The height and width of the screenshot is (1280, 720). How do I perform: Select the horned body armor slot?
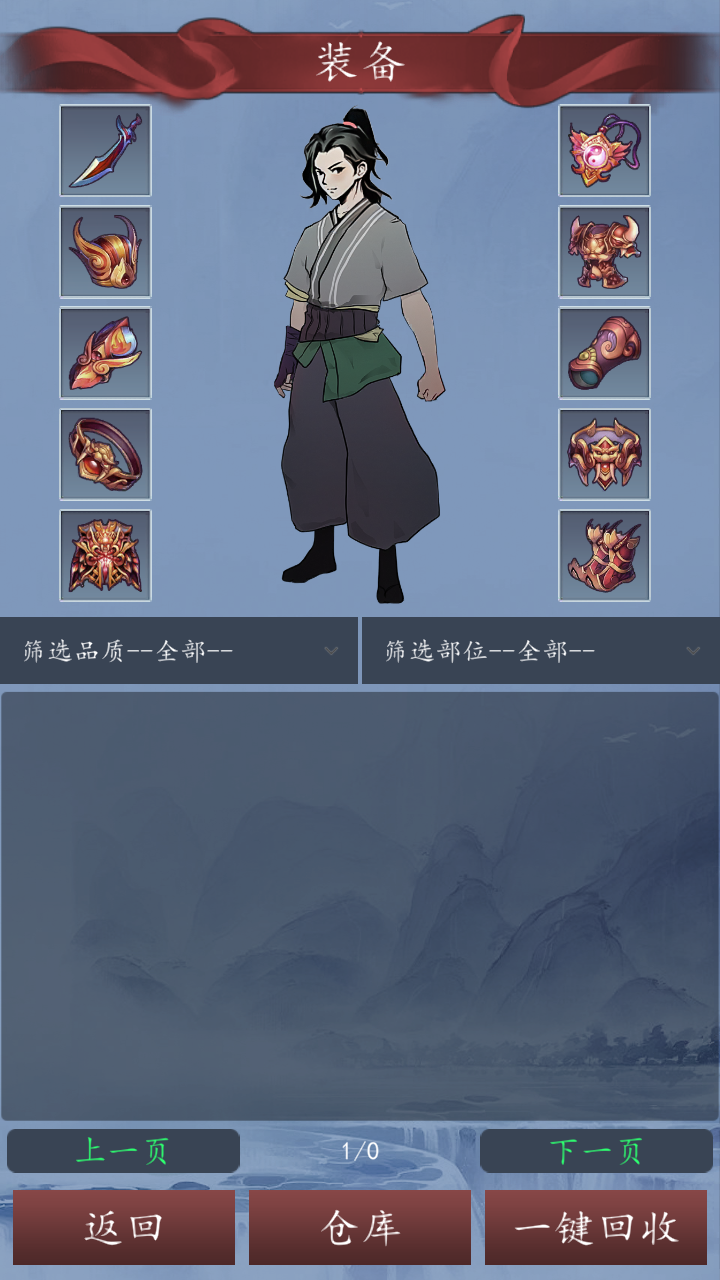tap(604, 252)
